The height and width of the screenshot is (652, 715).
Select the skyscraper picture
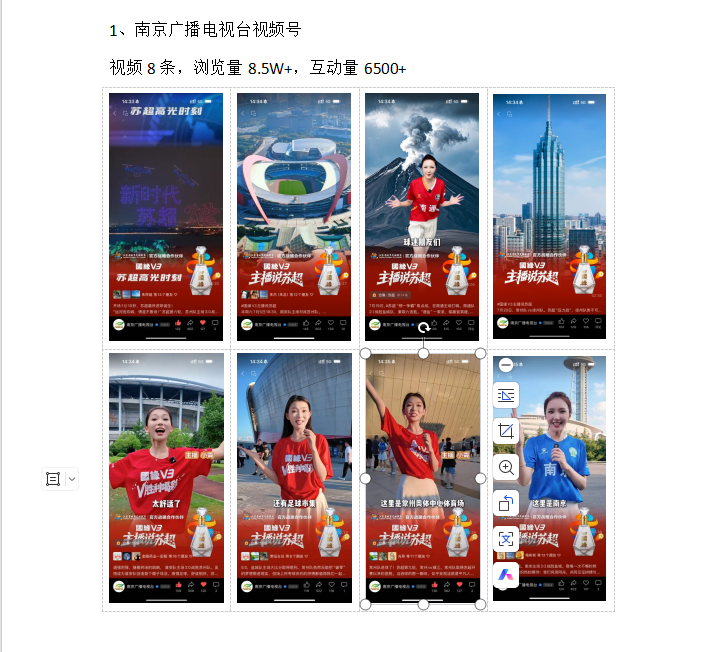pos(549,215)
